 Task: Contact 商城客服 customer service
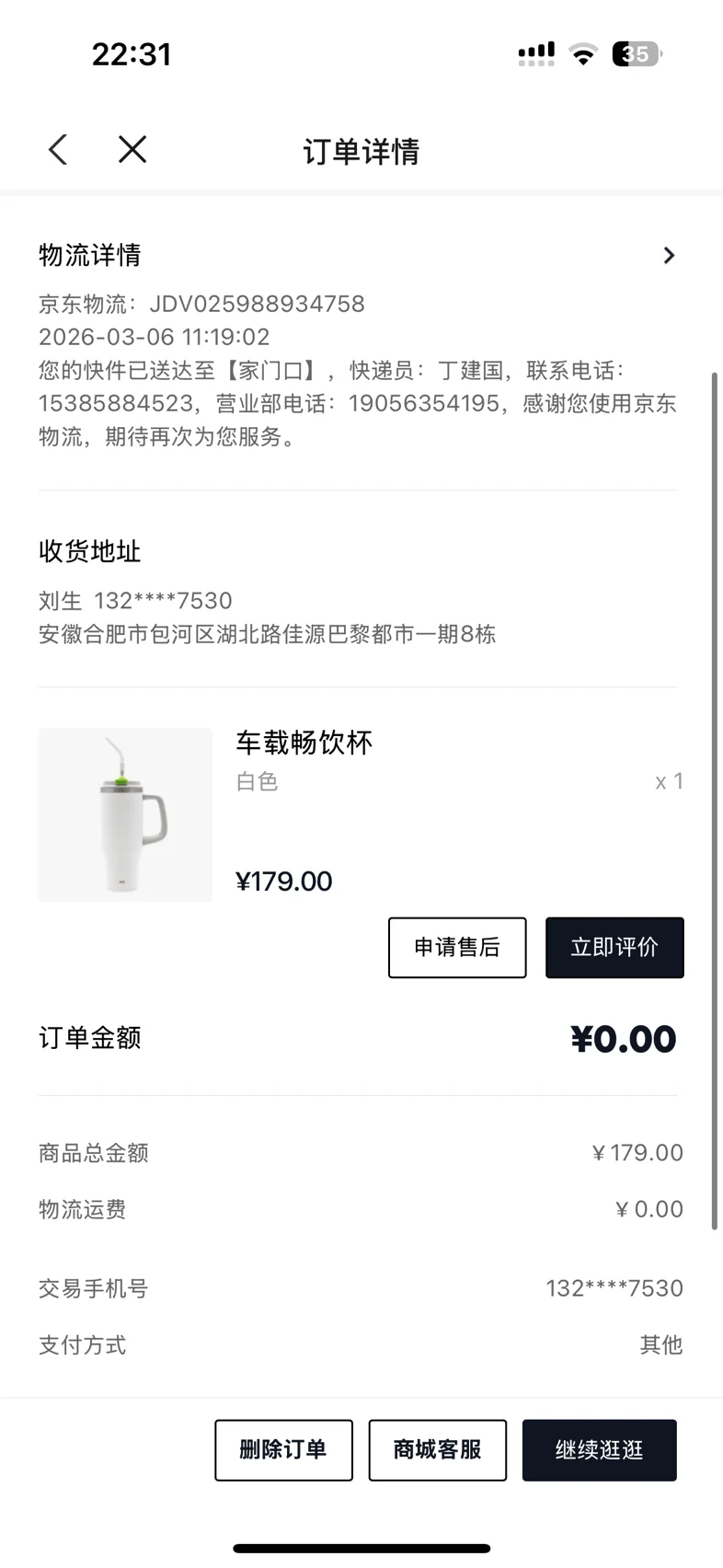437,1449
